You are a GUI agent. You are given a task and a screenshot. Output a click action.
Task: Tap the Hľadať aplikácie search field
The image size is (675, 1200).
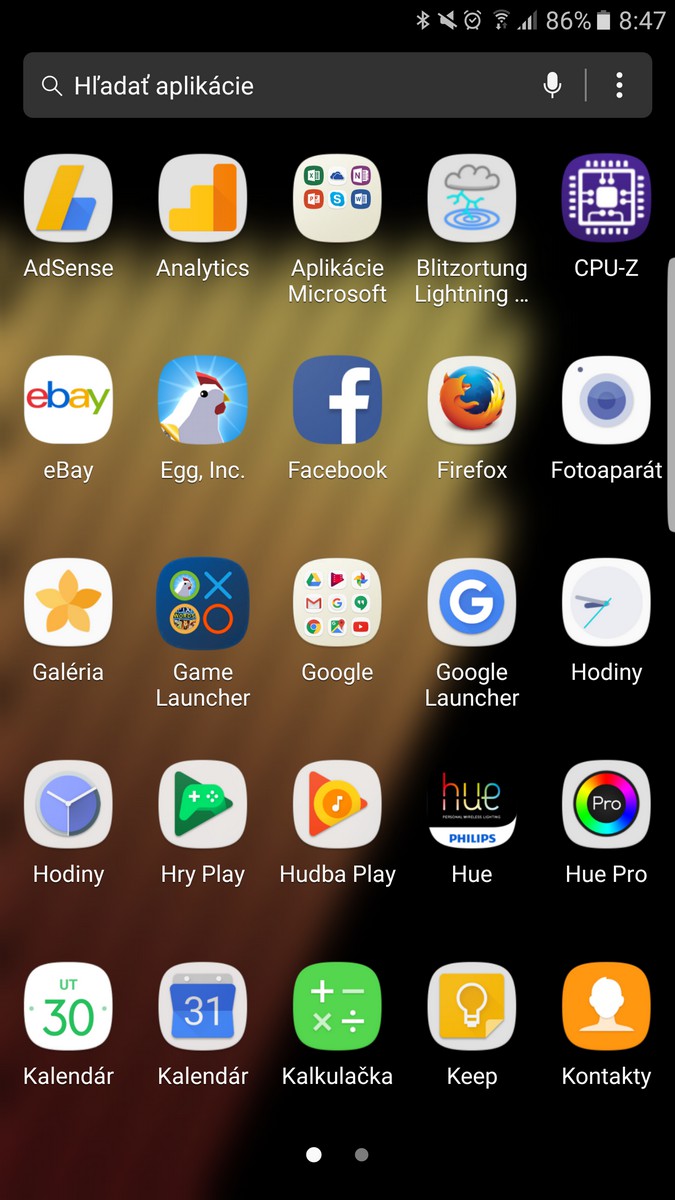290,86
